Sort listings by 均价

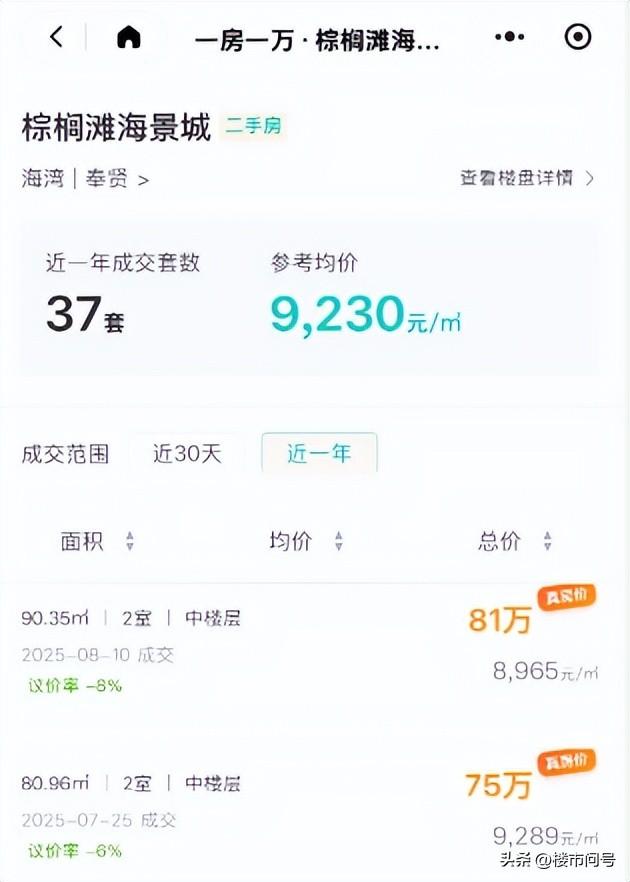tap(305, 541)
